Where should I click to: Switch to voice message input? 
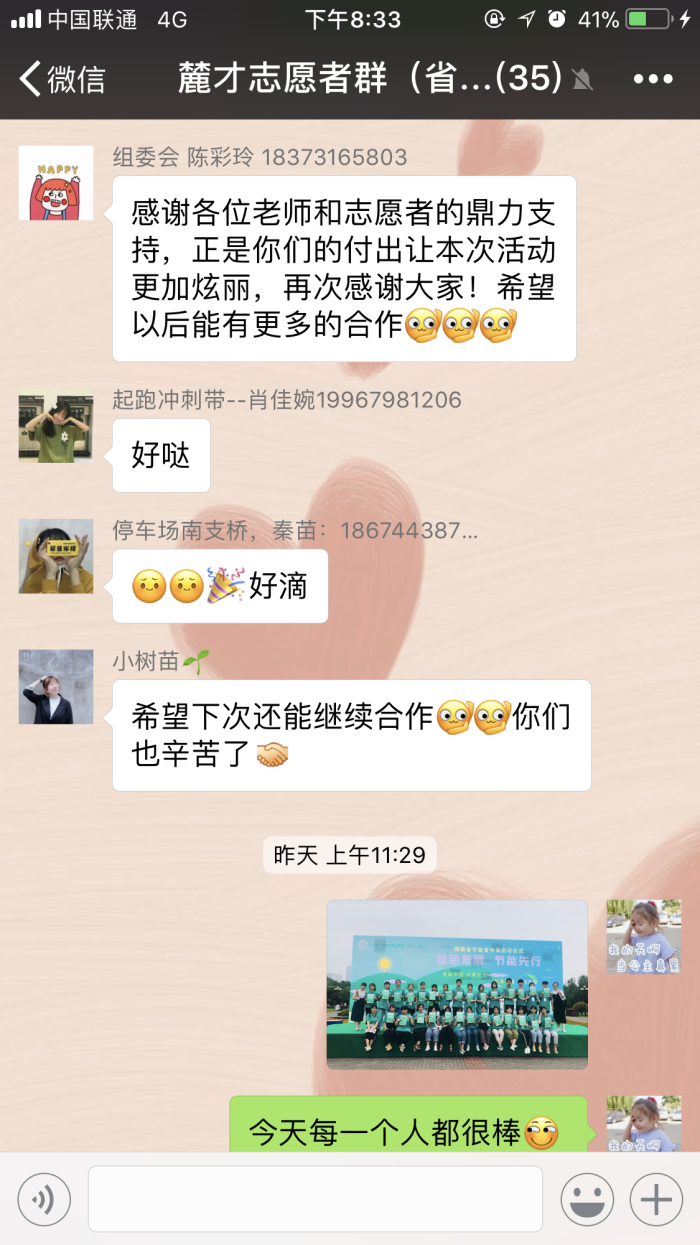click(44, 1199)
